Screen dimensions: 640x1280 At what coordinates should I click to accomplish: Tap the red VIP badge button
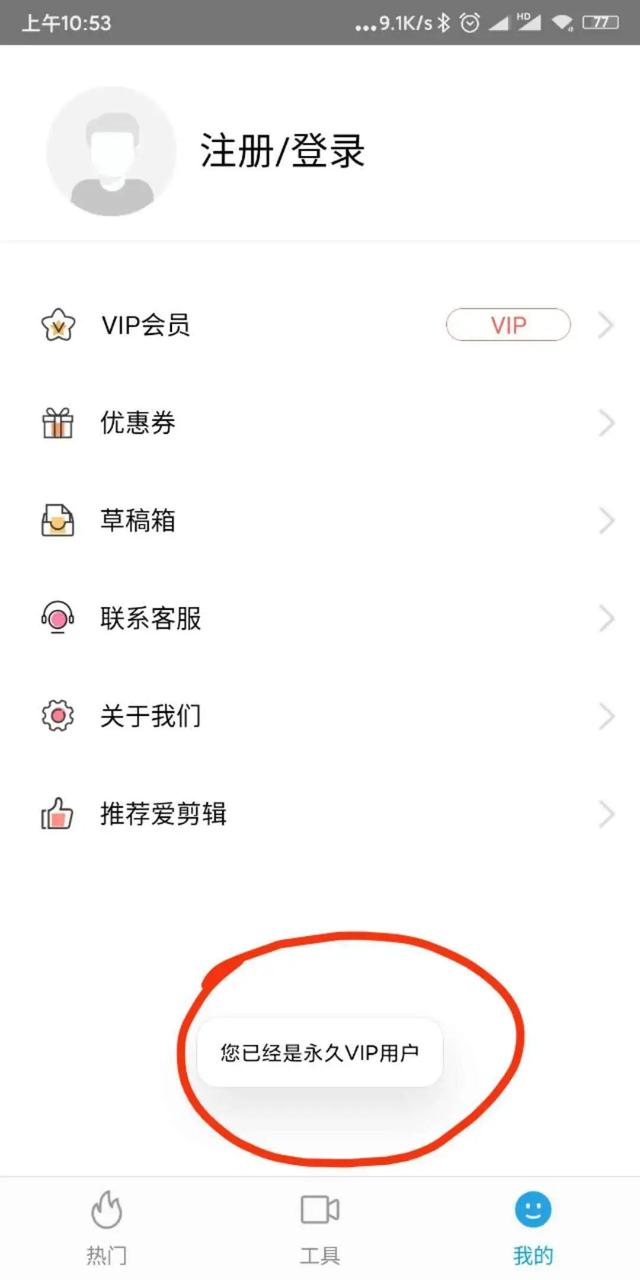[508, 325]
